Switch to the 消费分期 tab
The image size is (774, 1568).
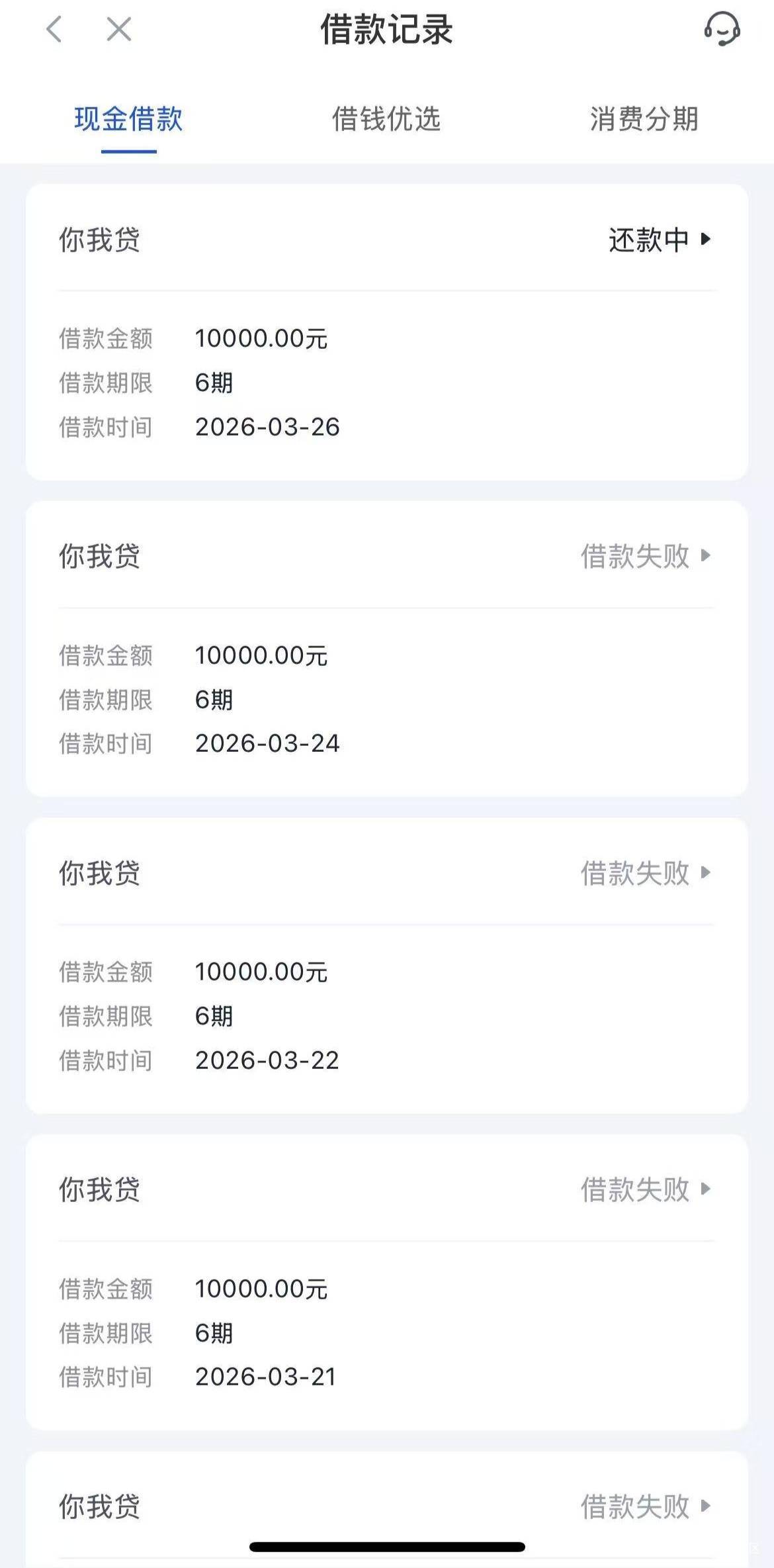tap(644, 120)
